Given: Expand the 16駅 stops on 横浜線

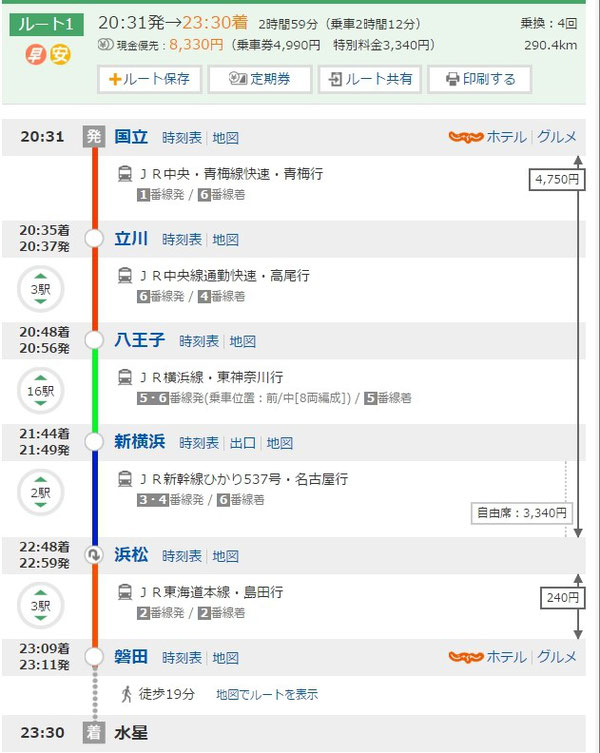Looking at the screenshot, I should click(40, 390).
